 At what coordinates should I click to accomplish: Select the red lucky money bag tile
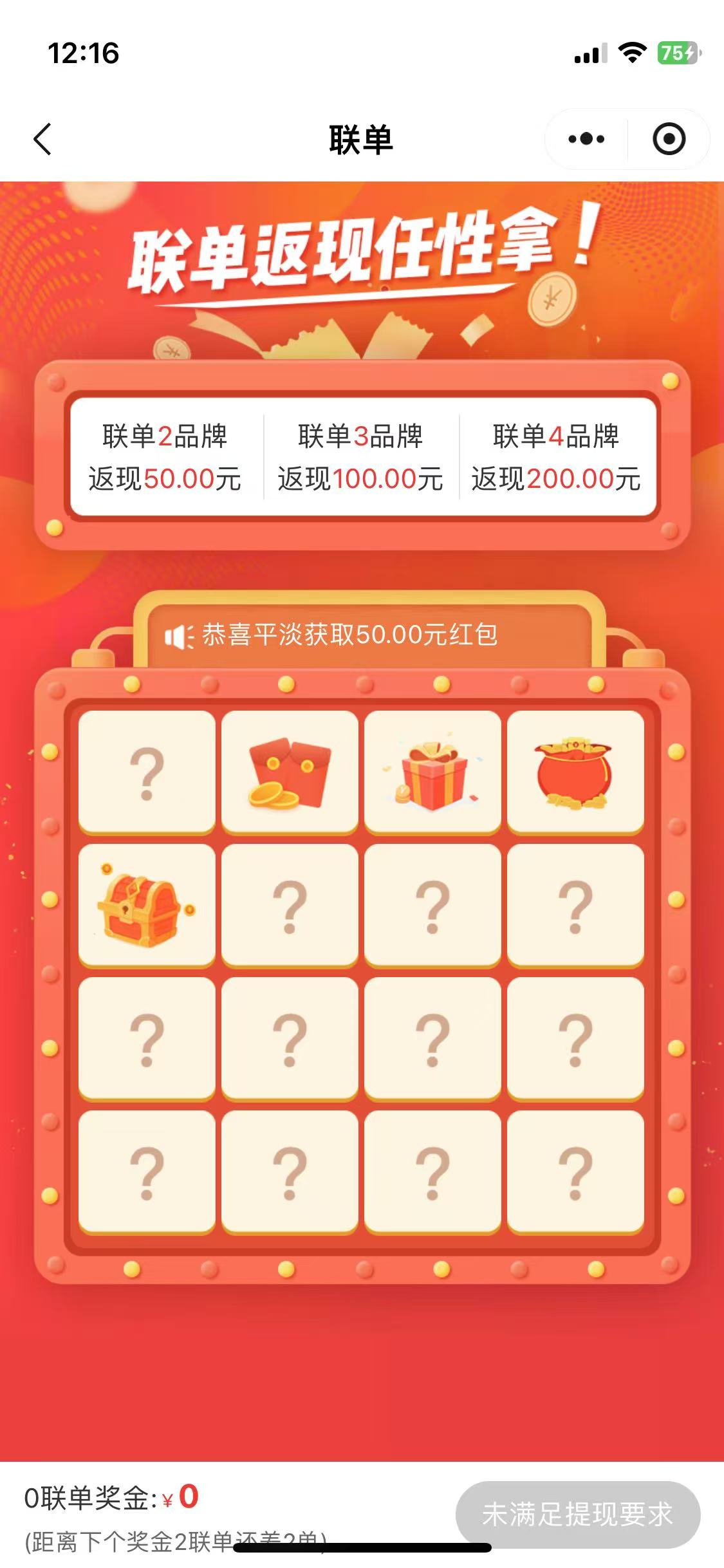click(x=575, y=772)
